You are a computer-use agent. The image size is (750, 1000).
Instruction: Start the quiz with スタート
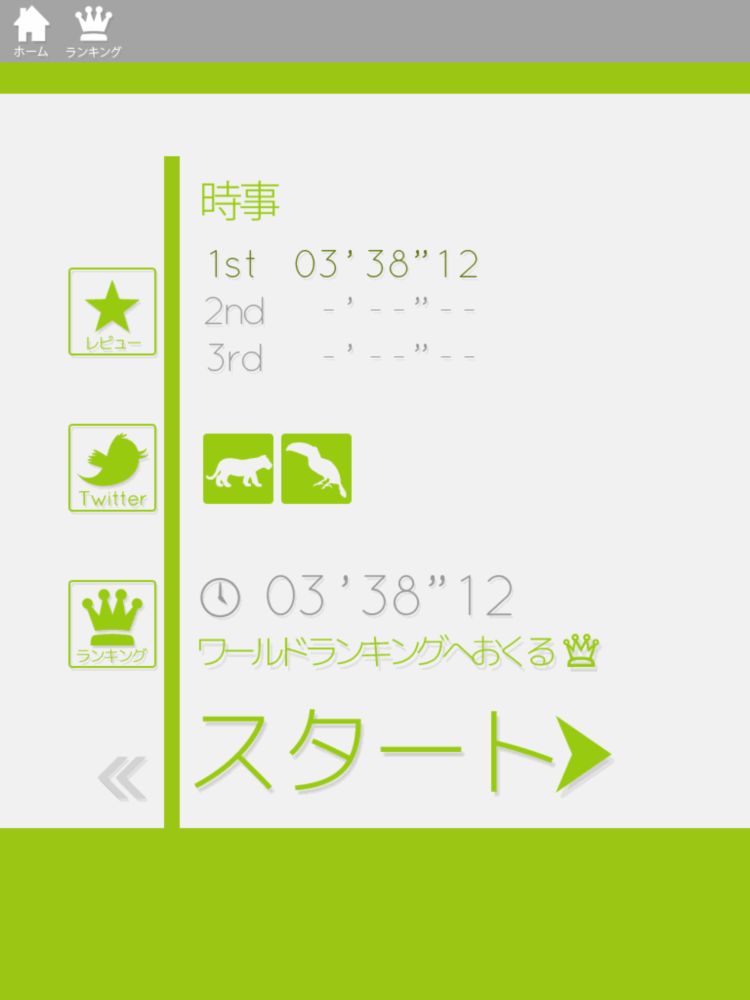[x=400, y=753]
